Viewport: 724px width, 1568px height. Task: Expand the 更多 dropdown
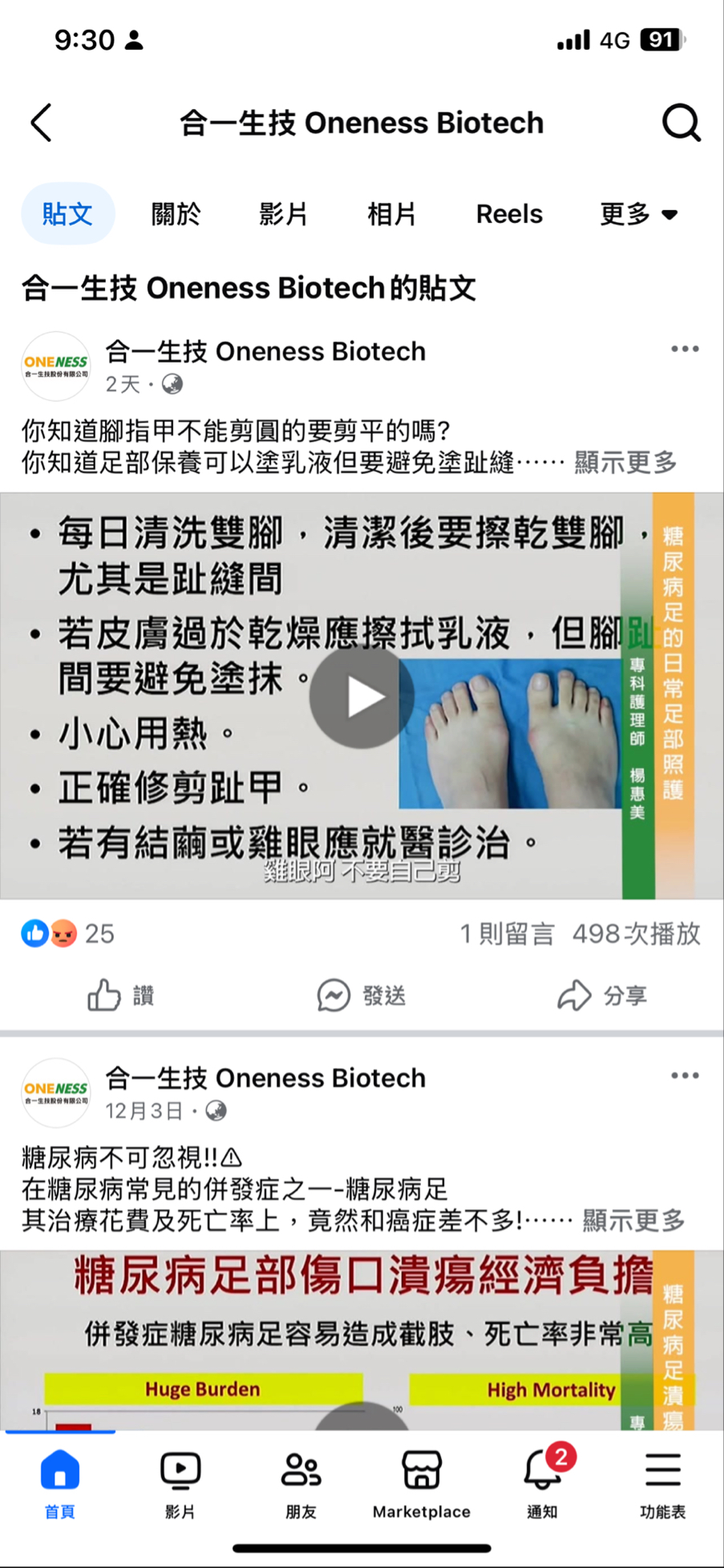(x=639, y=214)
